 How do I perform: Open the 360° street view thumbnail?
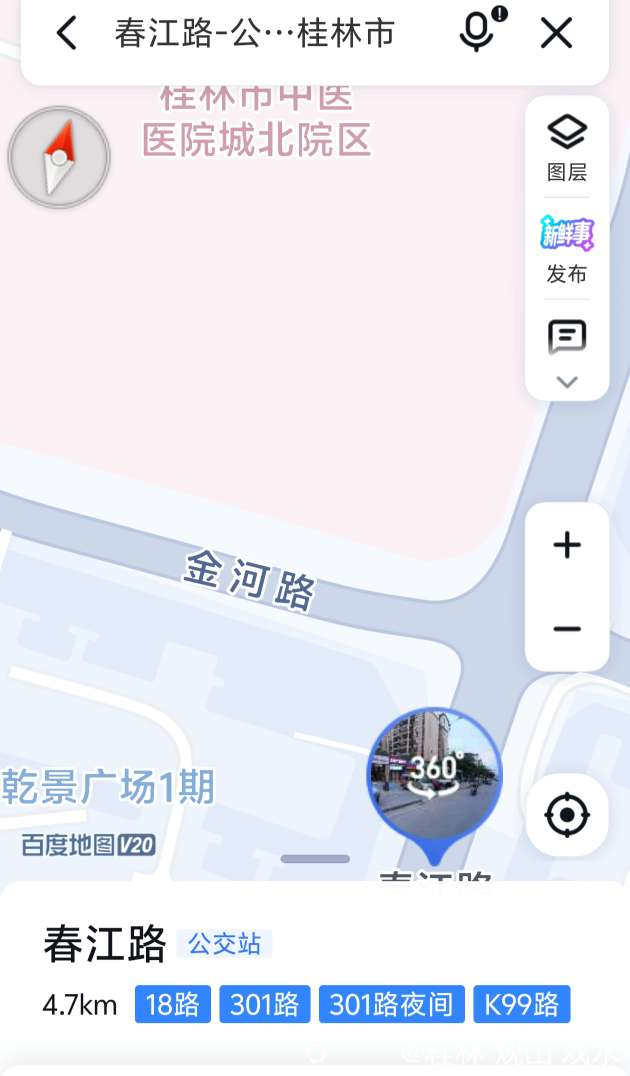pos(434,776)
